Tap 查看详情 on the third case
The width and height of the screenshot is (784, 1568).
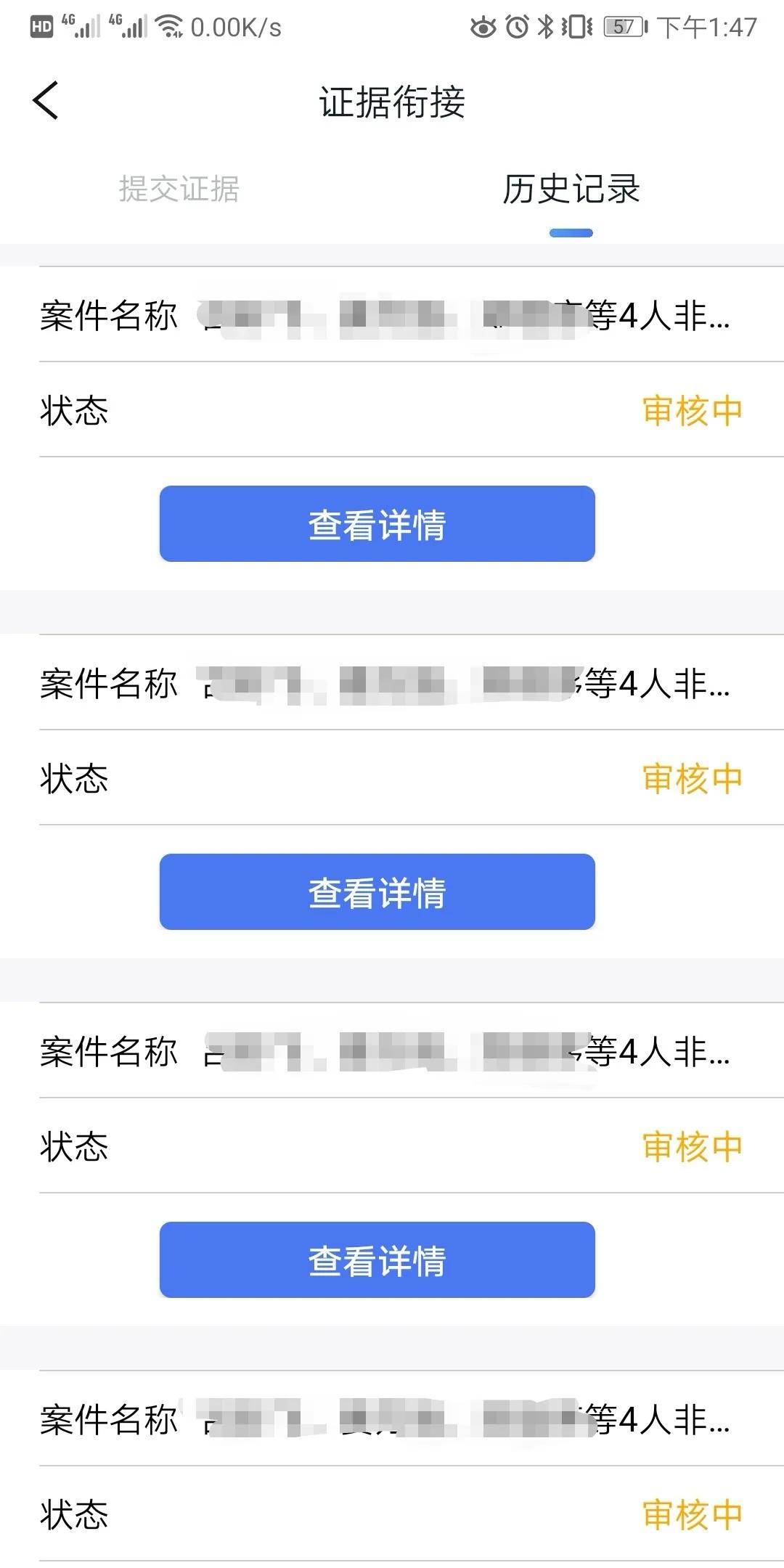pyautogui.click(x=377, y=1259)
